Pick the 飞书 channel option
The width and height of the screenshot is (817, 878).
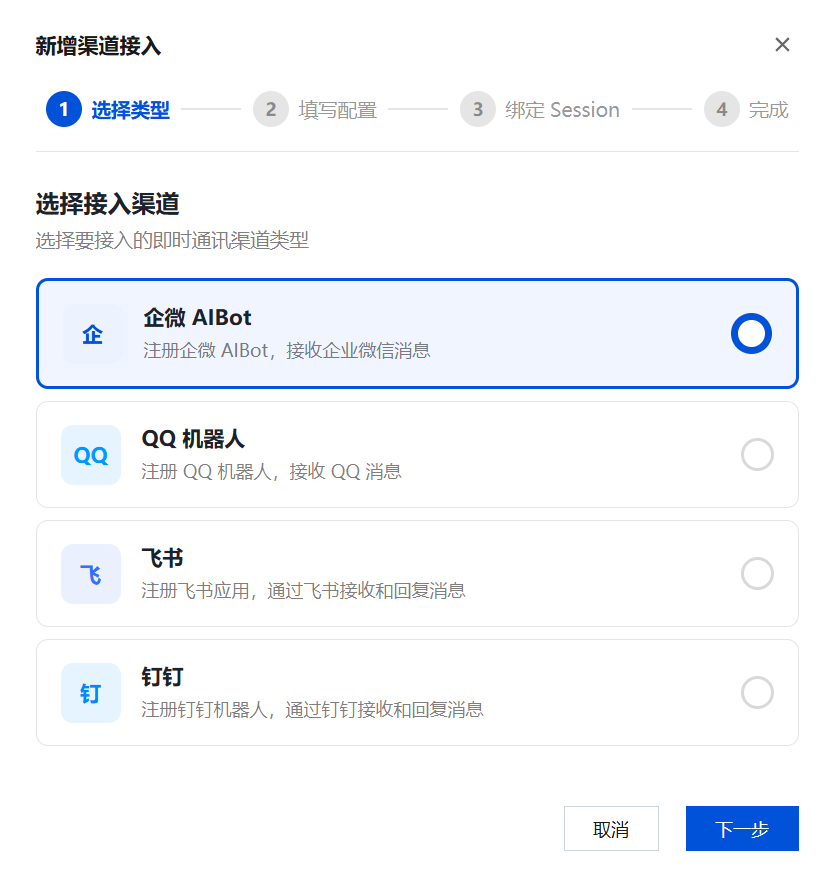point(417,573)
